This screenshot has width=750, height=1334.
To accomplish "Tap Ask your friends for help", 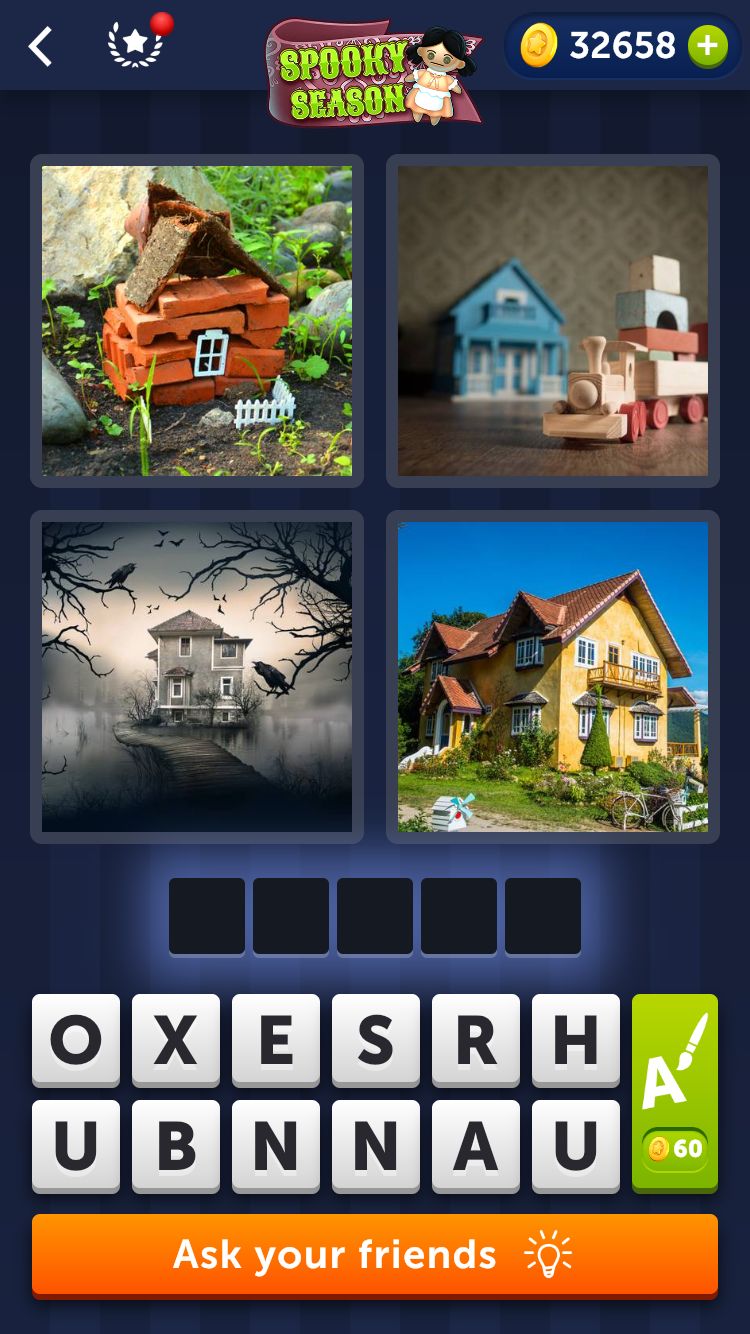I will tap(375, 1255).
